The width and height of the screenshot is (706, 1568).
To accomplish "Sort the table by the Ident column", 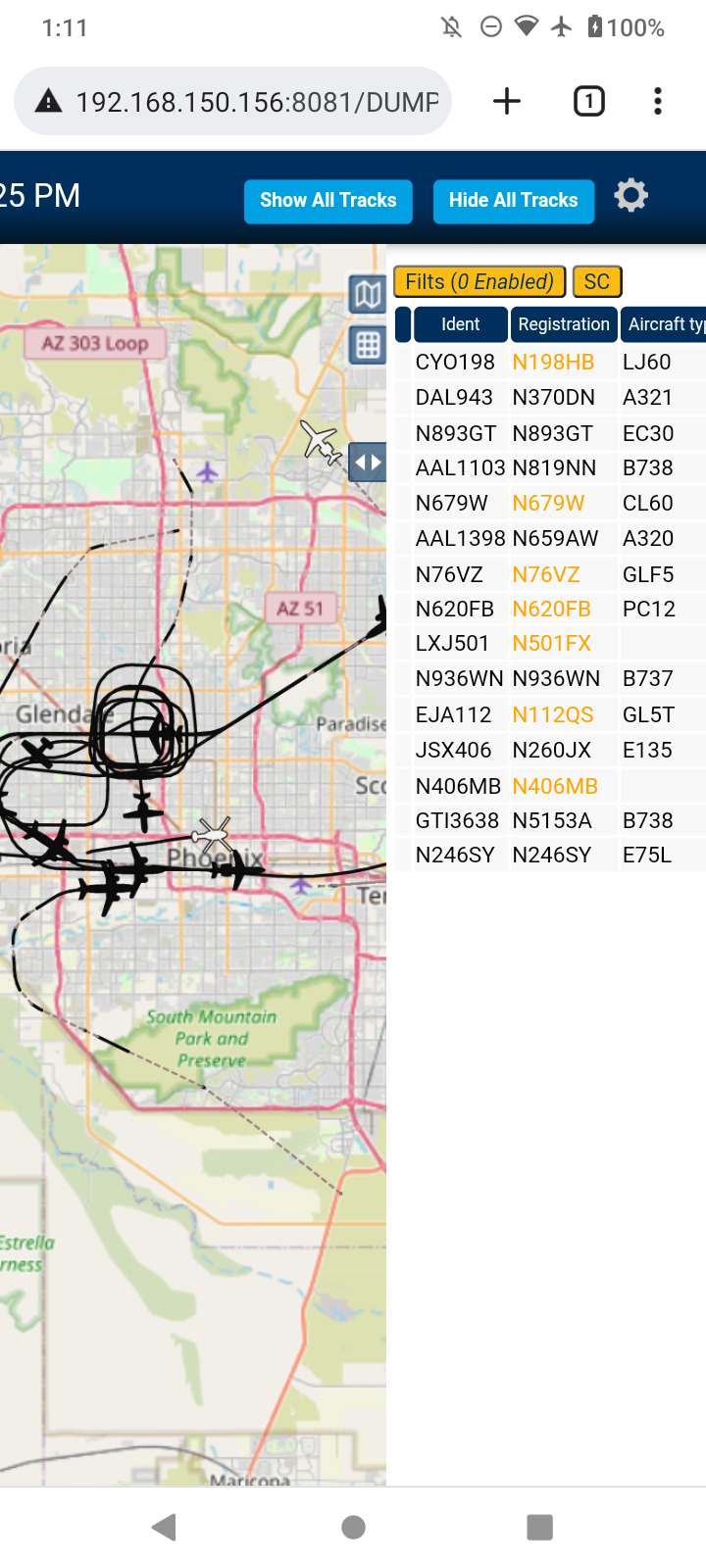I will pos(461,324).
